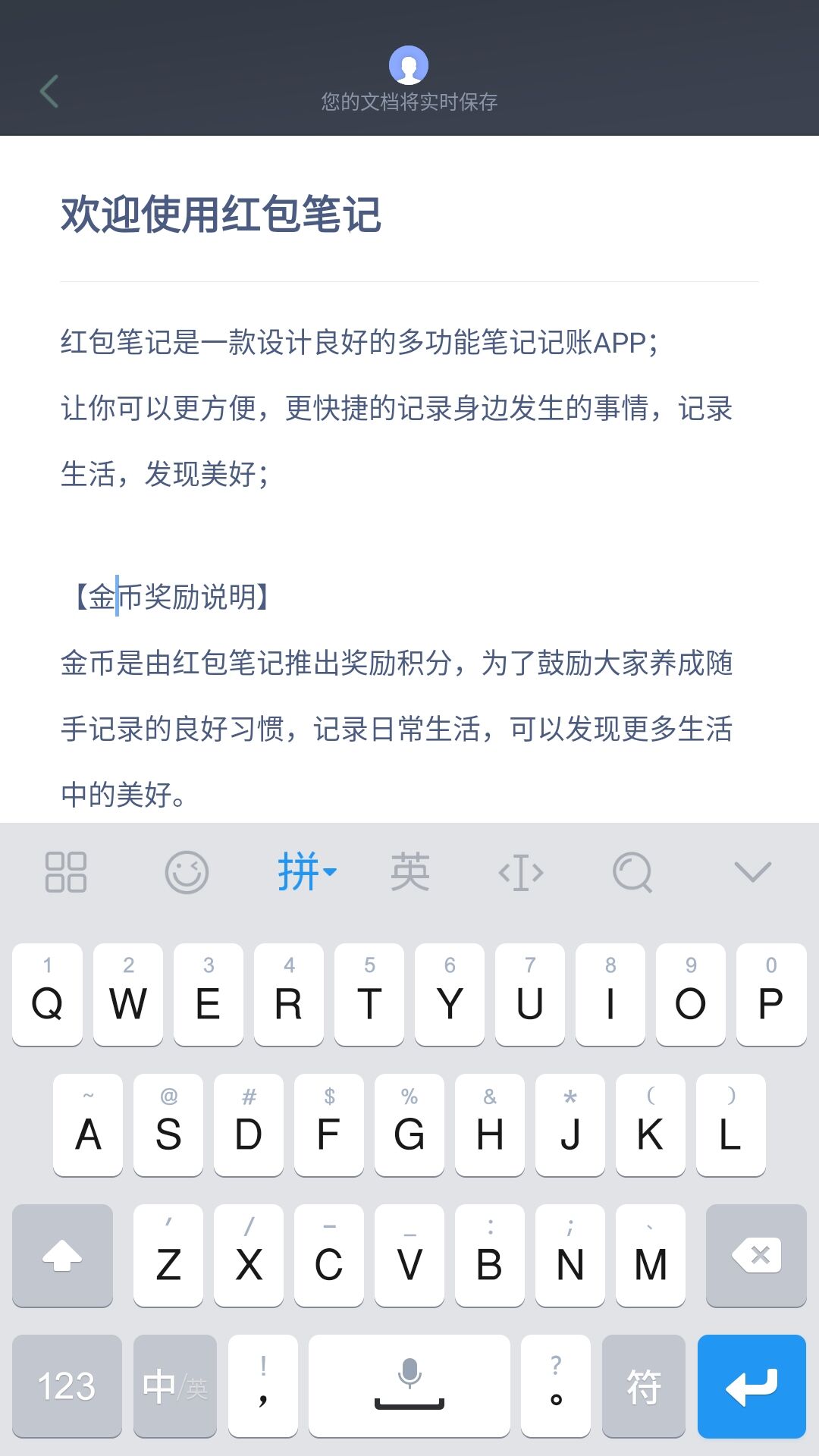Go back using the header arrow
The image size is (819, 1456).
coord(49,91)
